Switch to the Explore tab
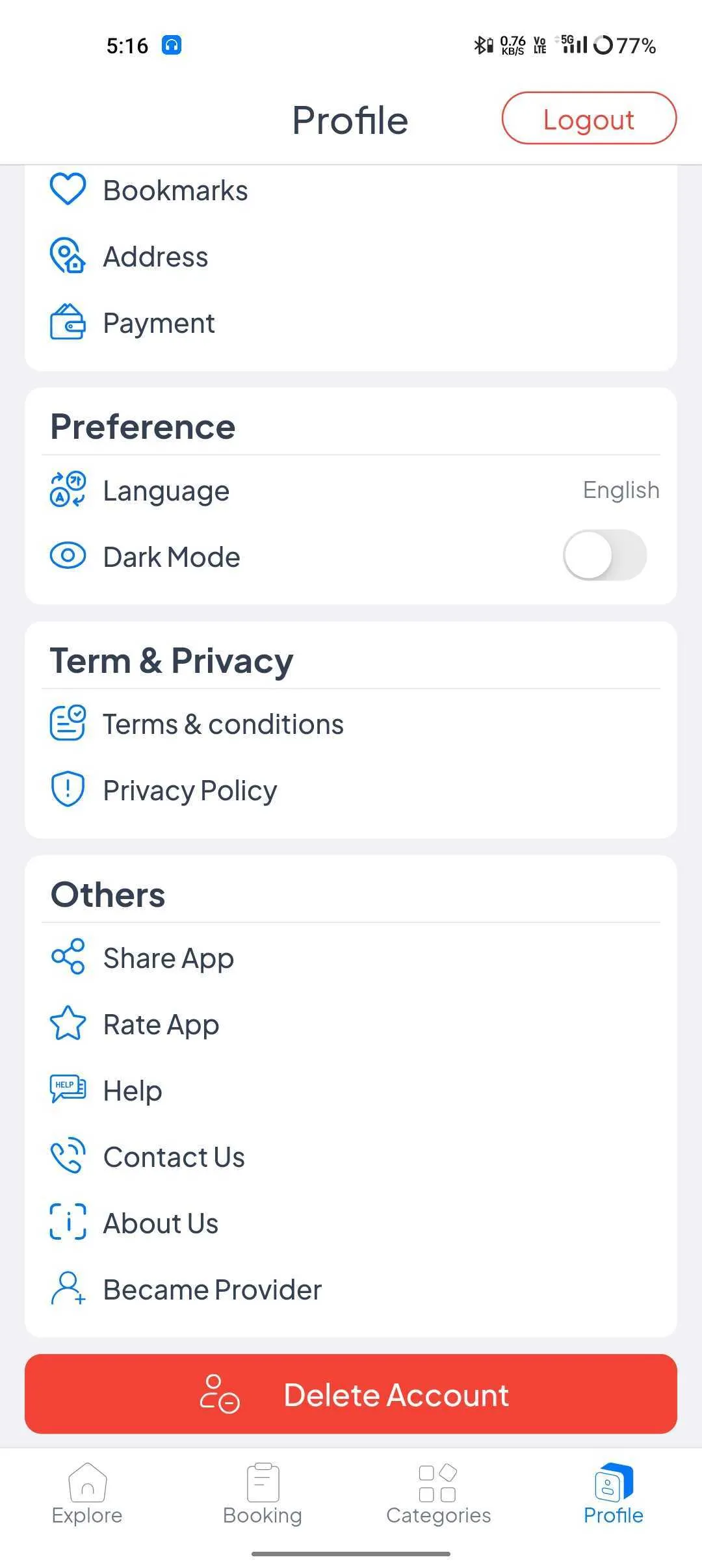Screen dimensions: 702x1568 tap(87, 1495)
